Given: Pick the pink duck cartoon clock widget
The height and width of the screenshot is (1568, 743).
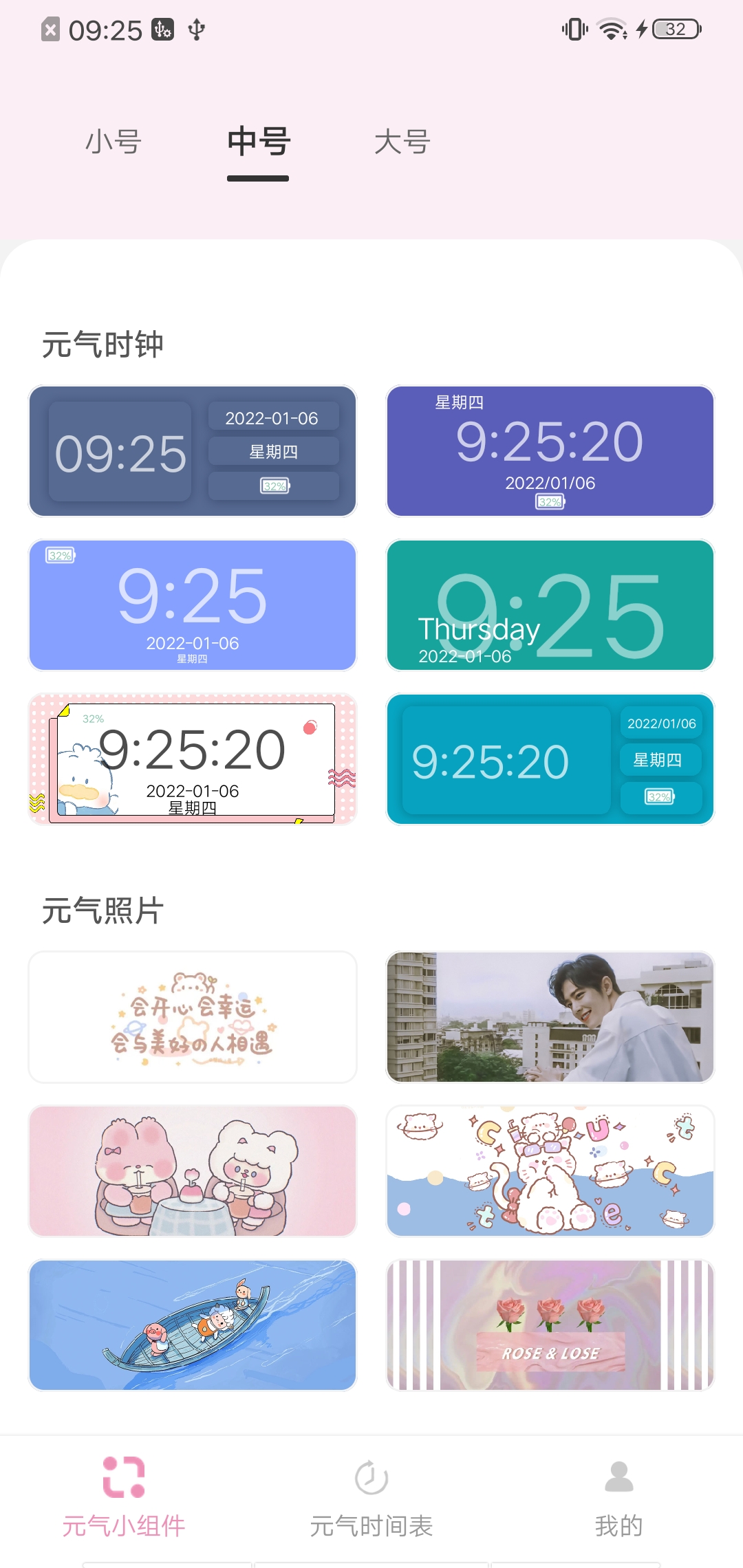Looking at the screenshot, I should (193, 759).
